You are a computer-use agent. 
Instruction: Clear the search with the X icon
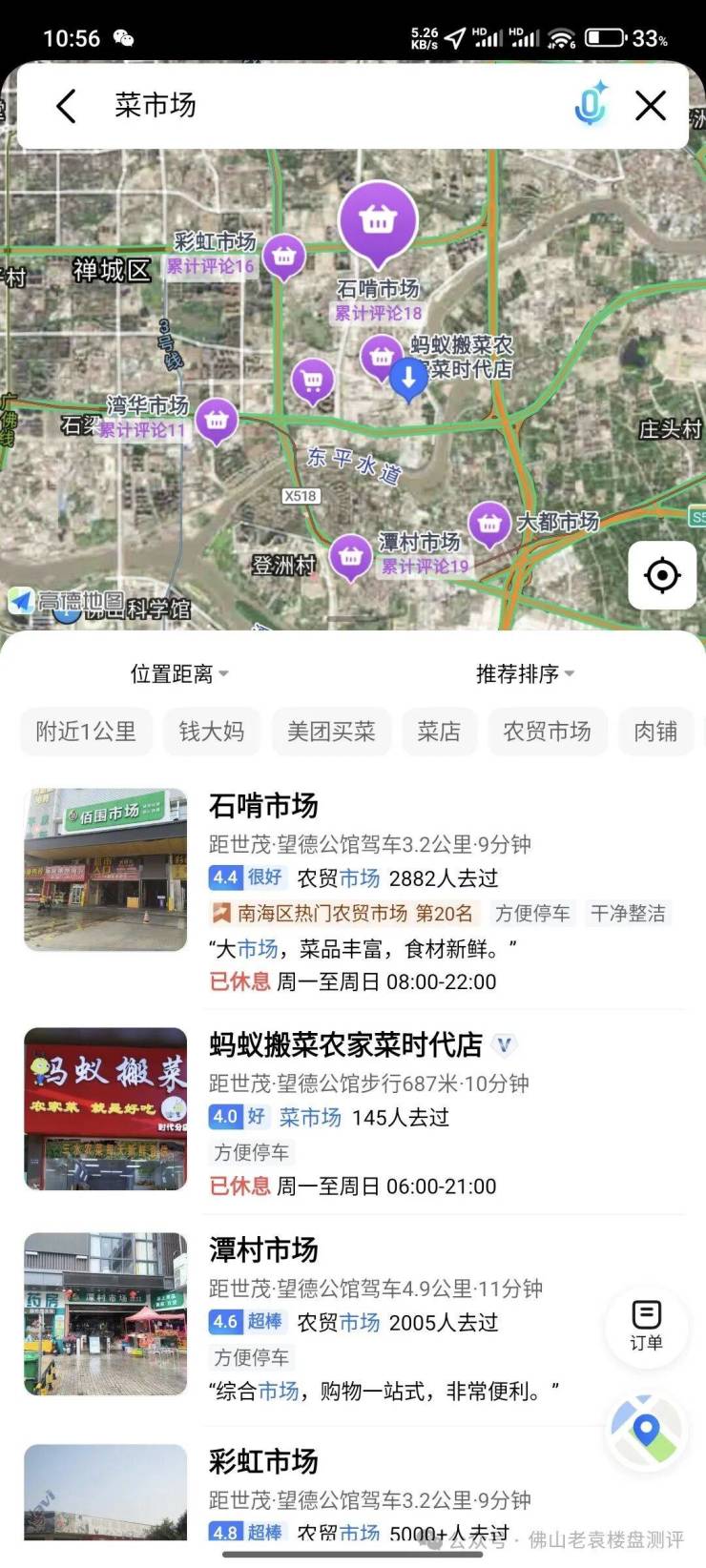(651, 106)
